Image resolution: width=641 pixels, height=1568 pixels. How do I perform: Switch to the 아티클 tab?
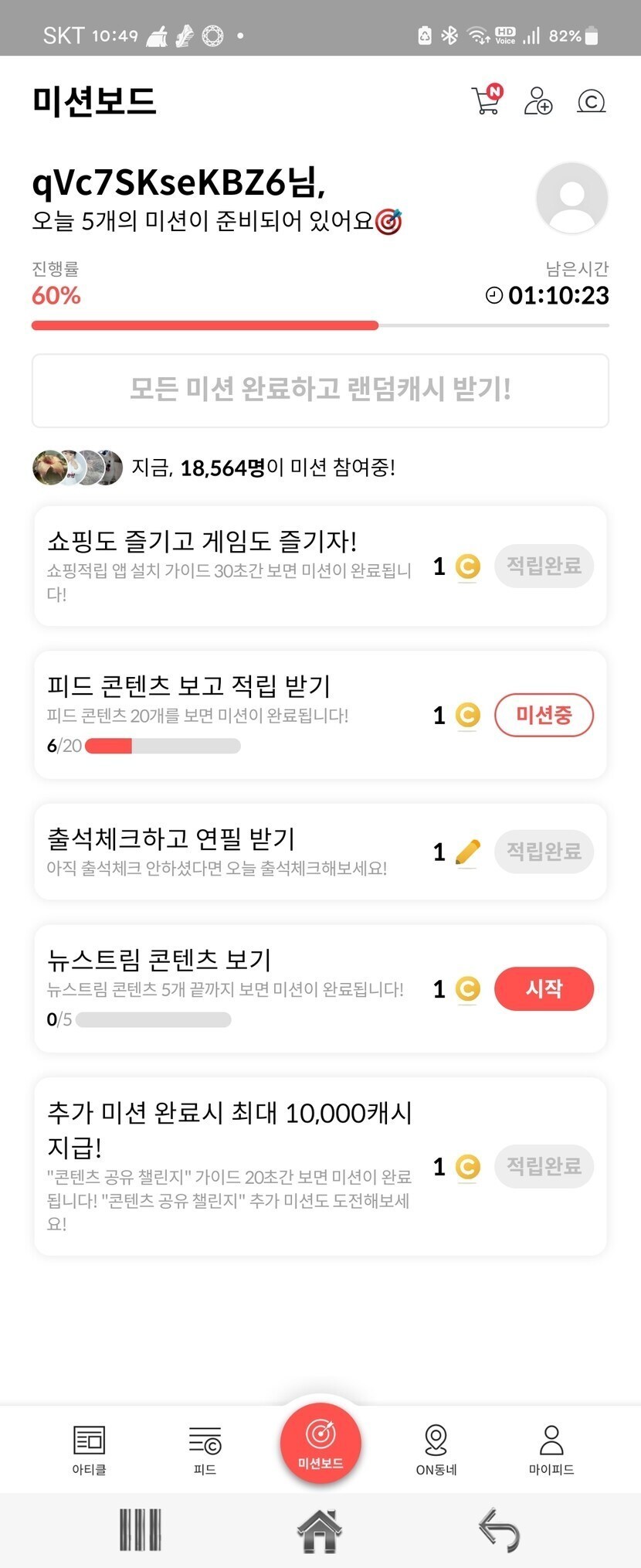click(89, 1449)
